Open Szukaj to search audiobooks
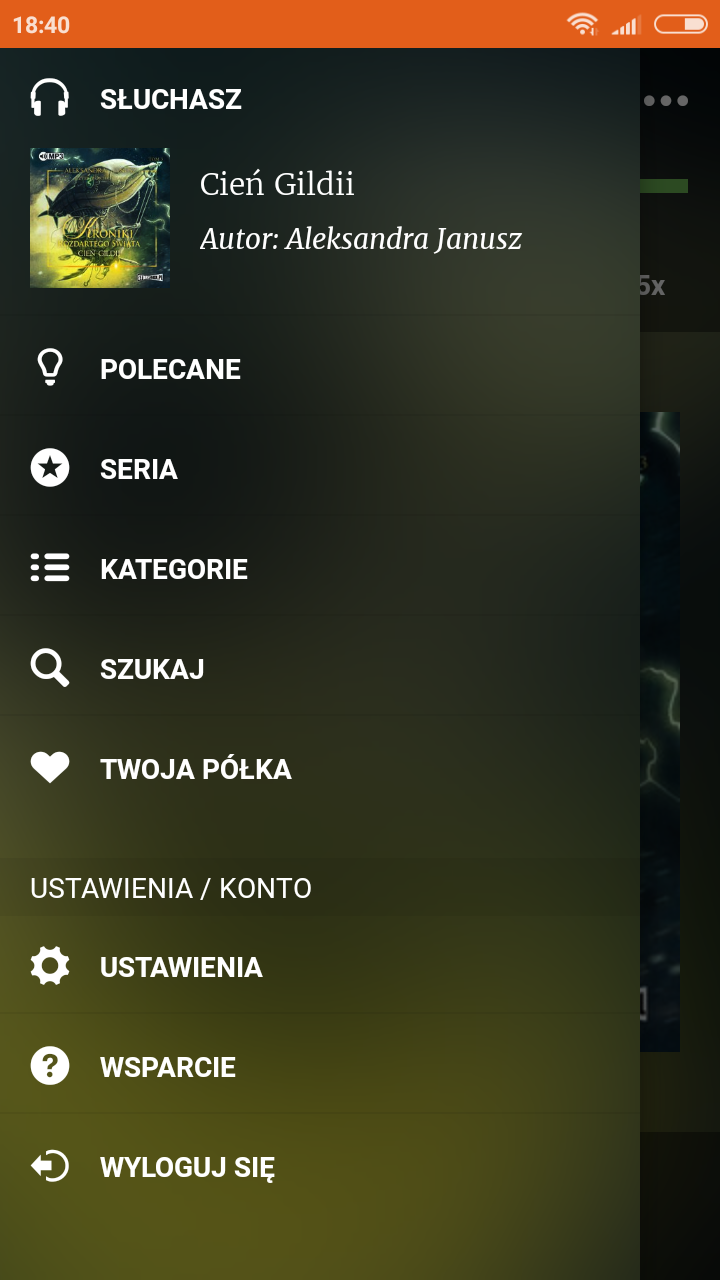The image size is (720, 1280). [152, 669]
